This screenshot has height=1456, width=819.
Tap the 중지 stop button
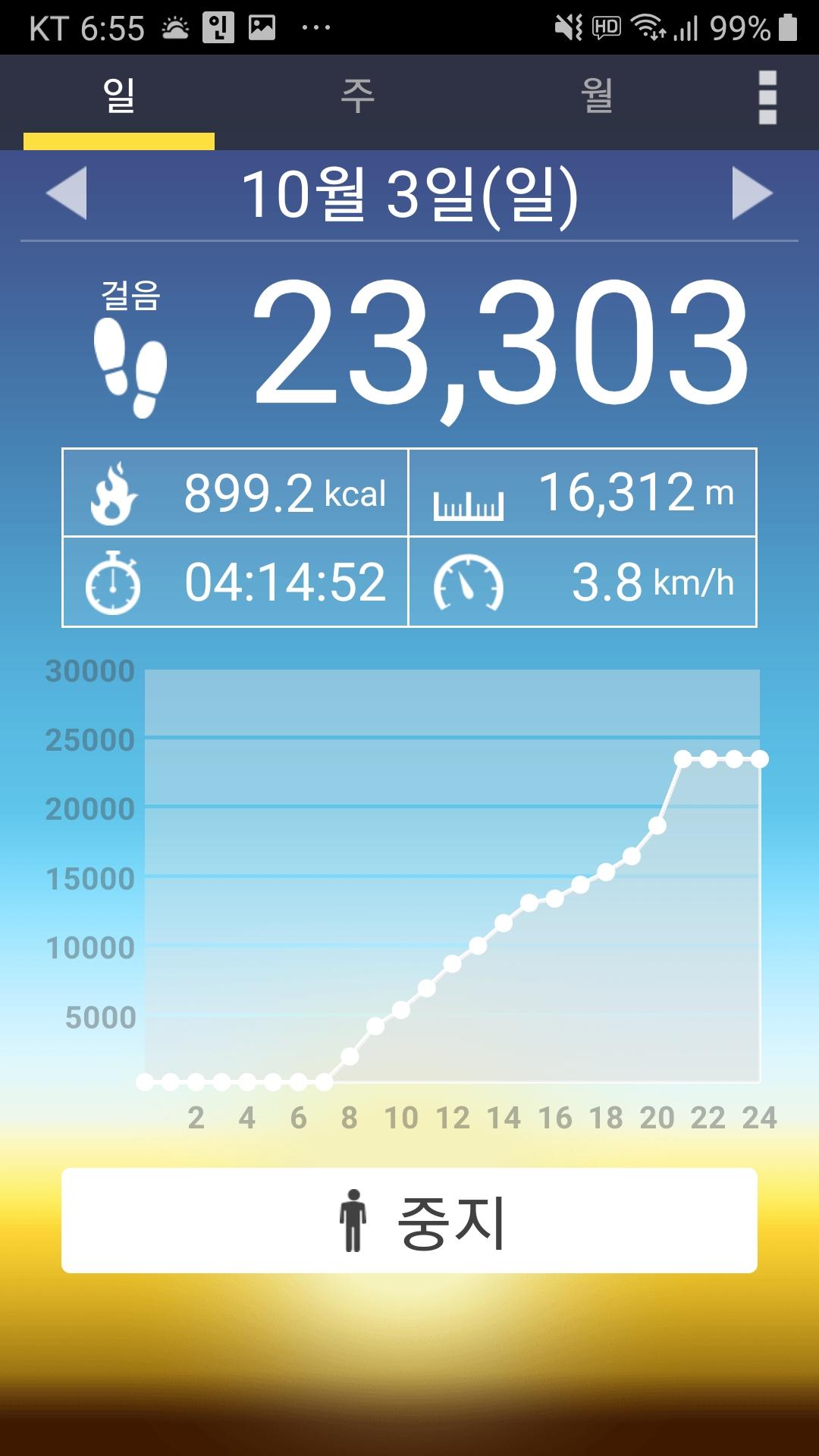pyautogui.click(x=409, y=1220)
